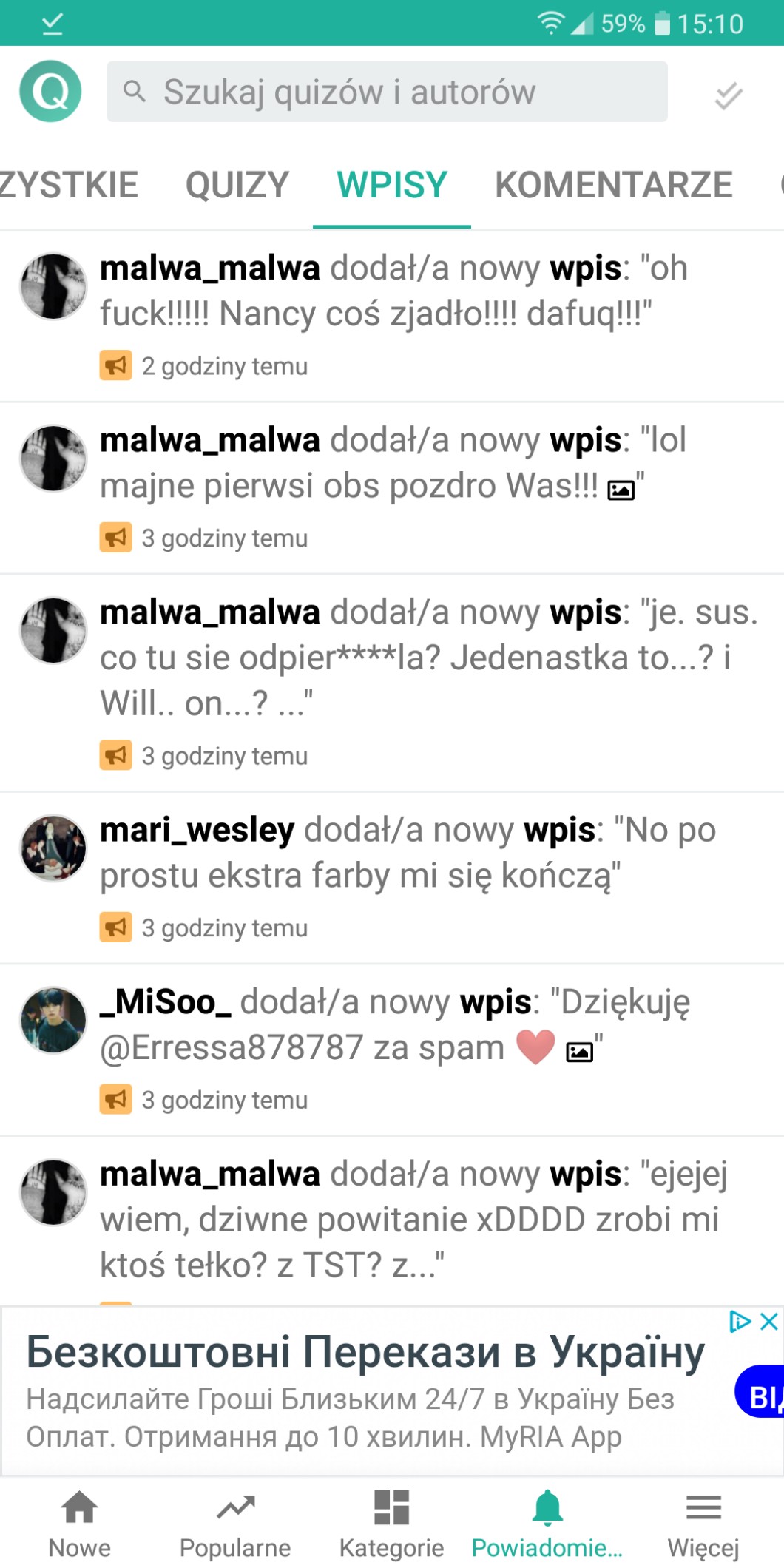Open the Więcej menu tab
The width and height of the screenshot is (784, 1568).
point(703,1524)
